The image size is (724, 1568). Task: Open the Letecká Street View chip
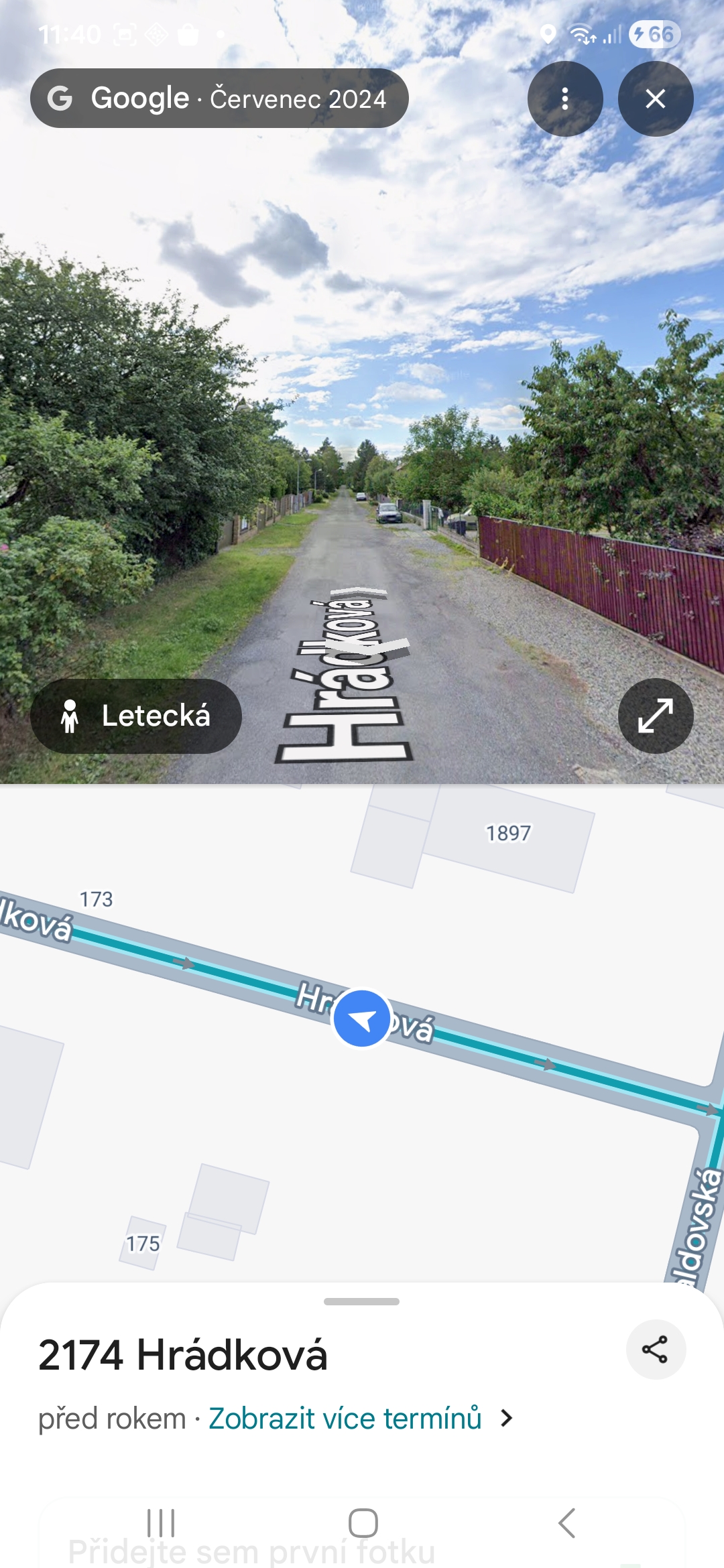[136, 716]
